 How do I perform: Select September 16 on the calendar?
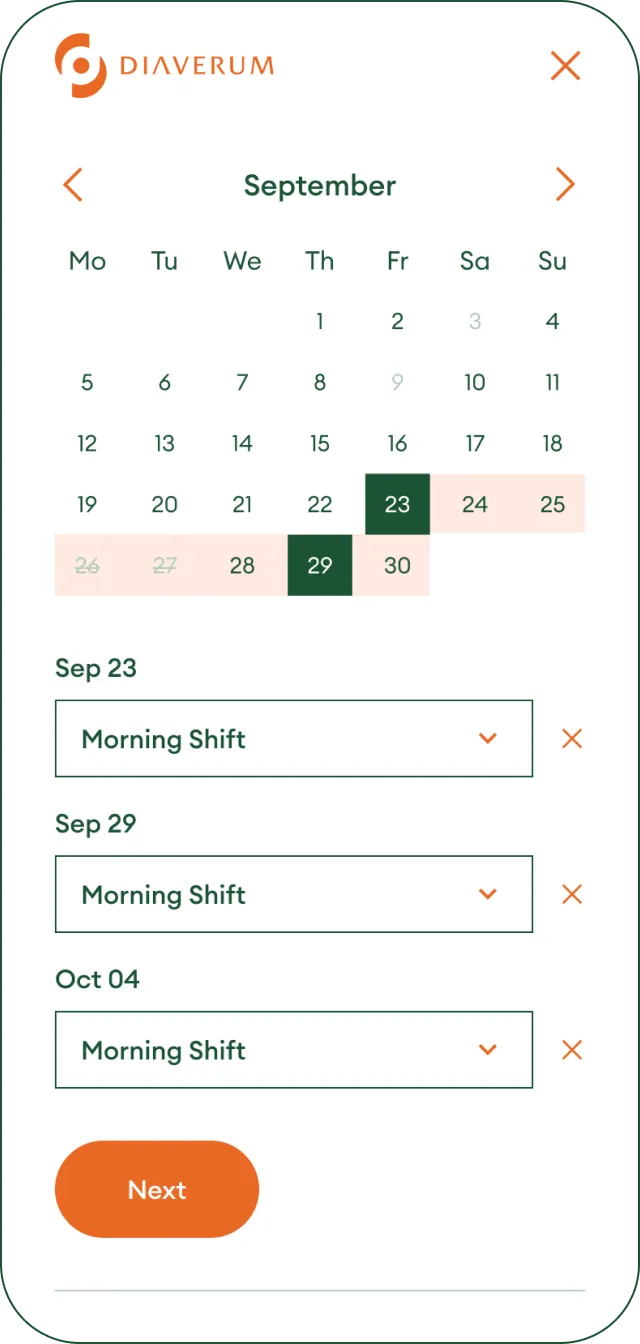(x=397, y=444)
